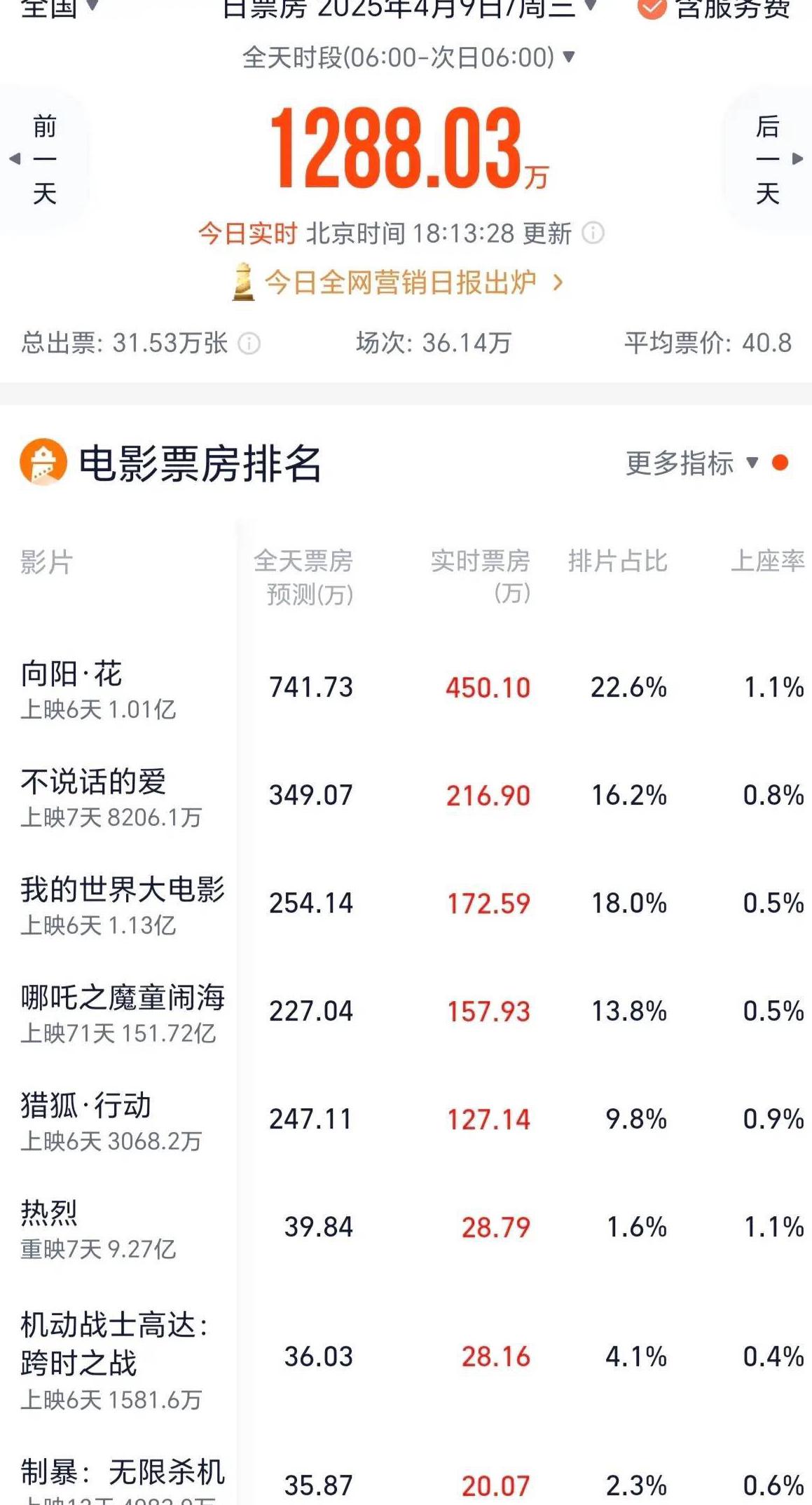
Task: Tap the info icon beside 更新 time
Action: coord(593,233)
